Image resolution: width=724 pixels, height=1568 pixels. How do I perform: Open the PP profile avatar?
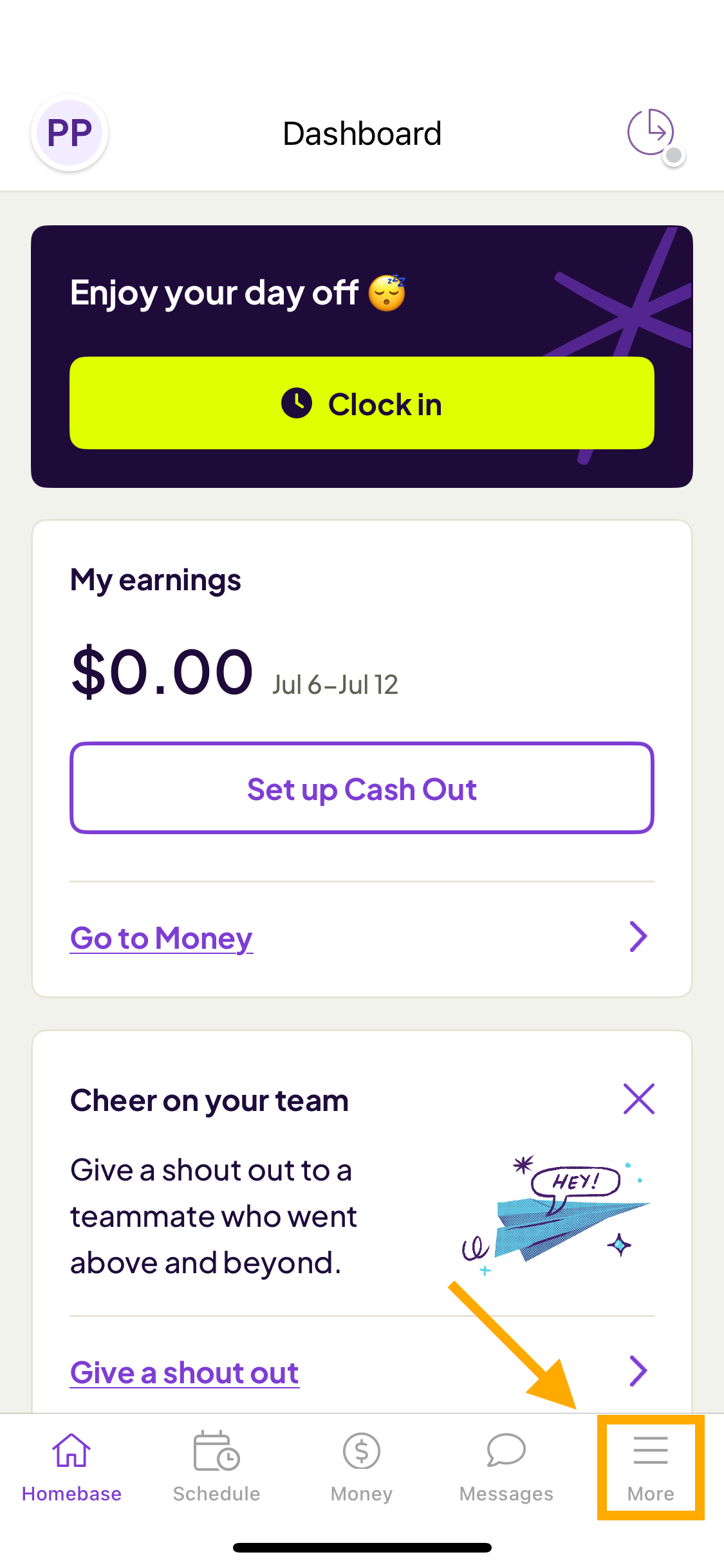coord(70,133)
